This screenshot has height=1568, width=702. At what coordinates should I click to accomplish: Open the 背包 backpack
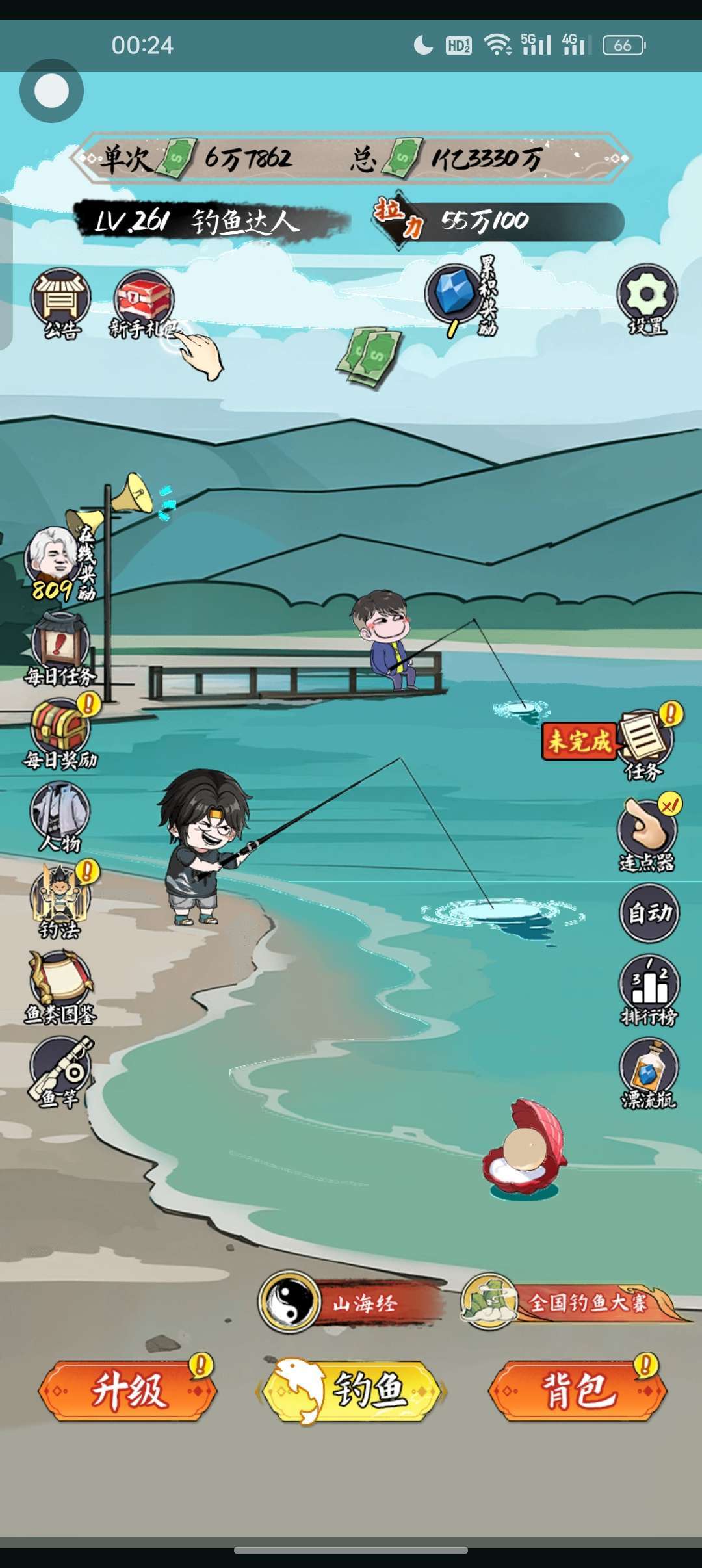click(577, 1391)
